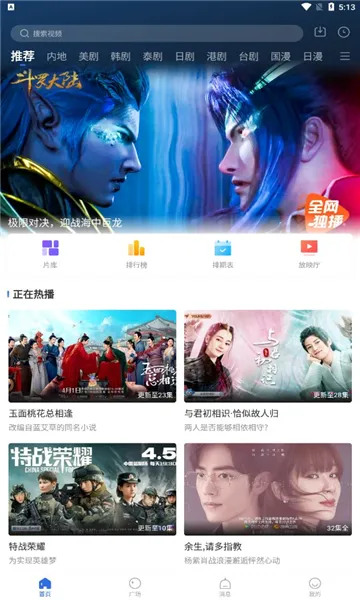The image size is (360, 600).
Task: Open the downloads icon
Action: [x=320, y=32]
